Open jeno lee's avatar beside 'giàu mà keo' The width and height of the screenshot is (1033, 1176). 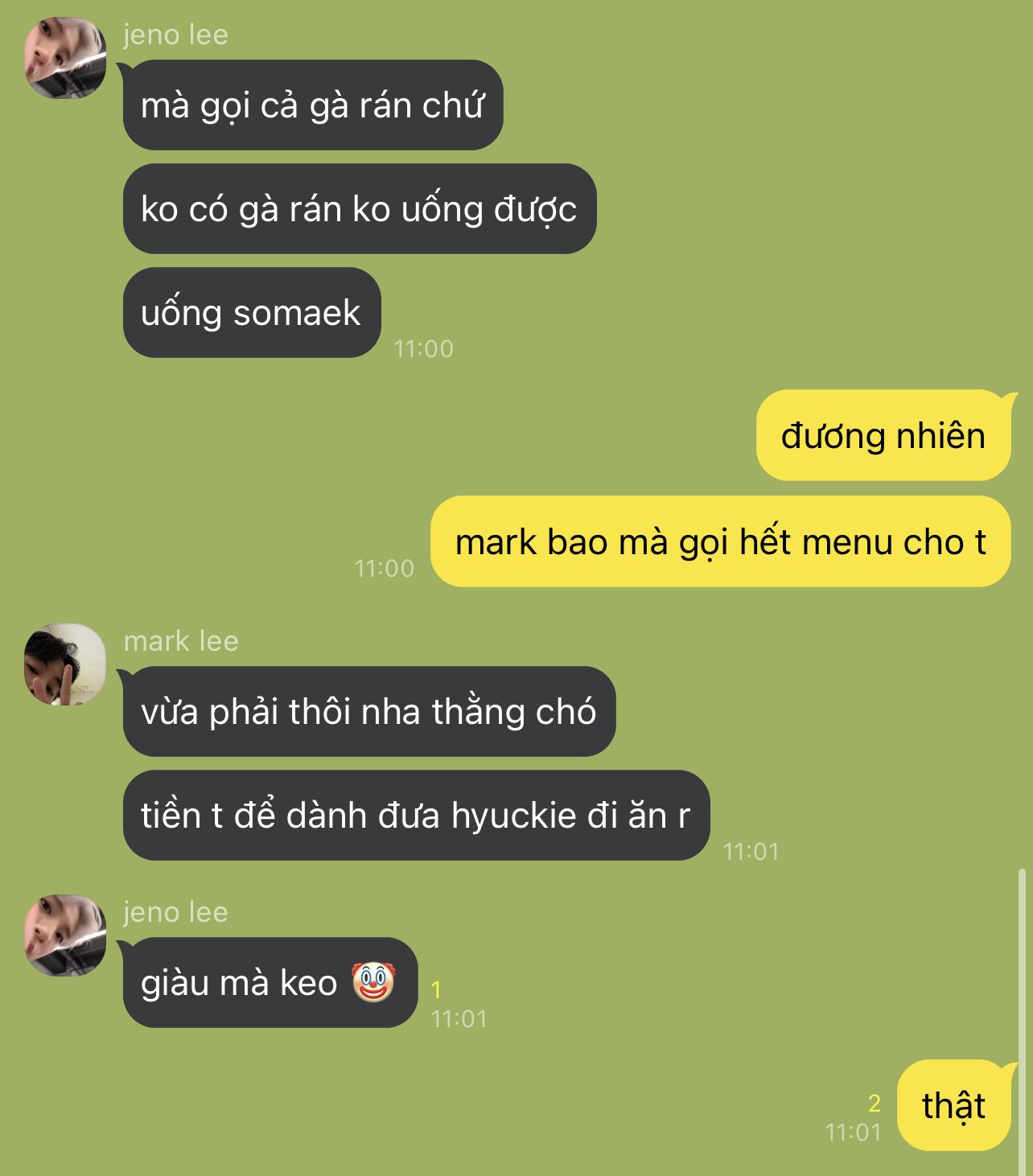pos(65,935)
